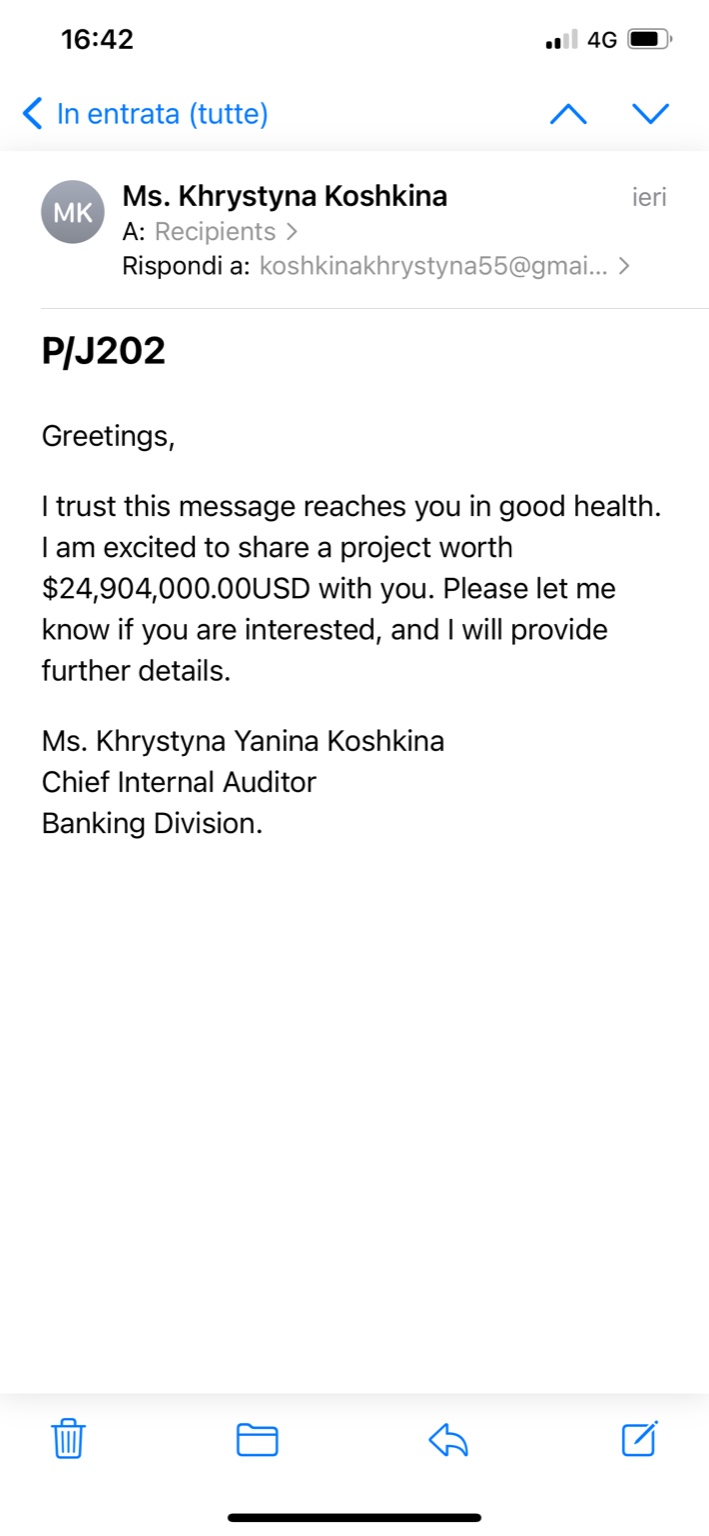
Task: Go back to In entrata (tutte)
Action: [145, 114]
